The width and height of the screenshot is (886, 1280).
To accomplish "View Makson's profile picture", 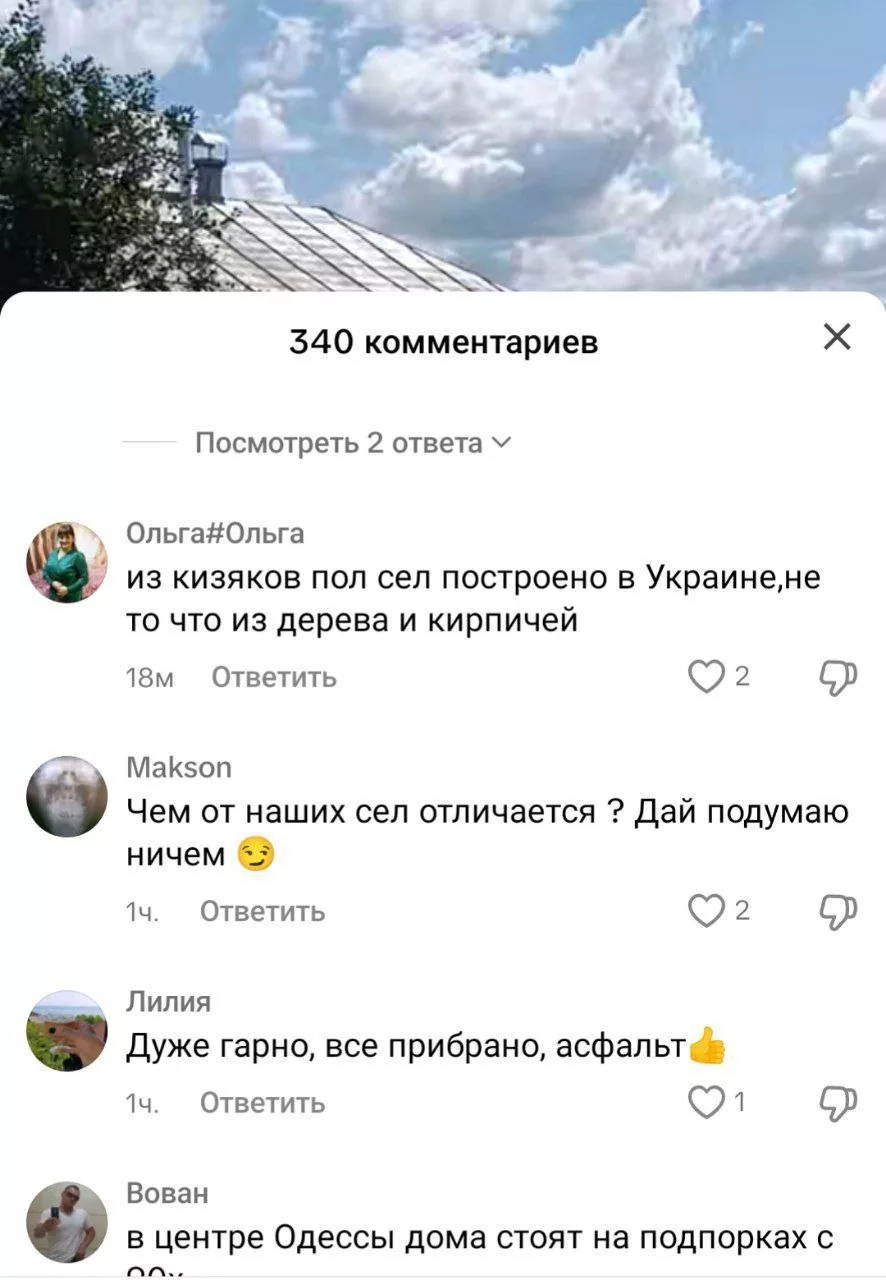I will click(x=67, y=796).
